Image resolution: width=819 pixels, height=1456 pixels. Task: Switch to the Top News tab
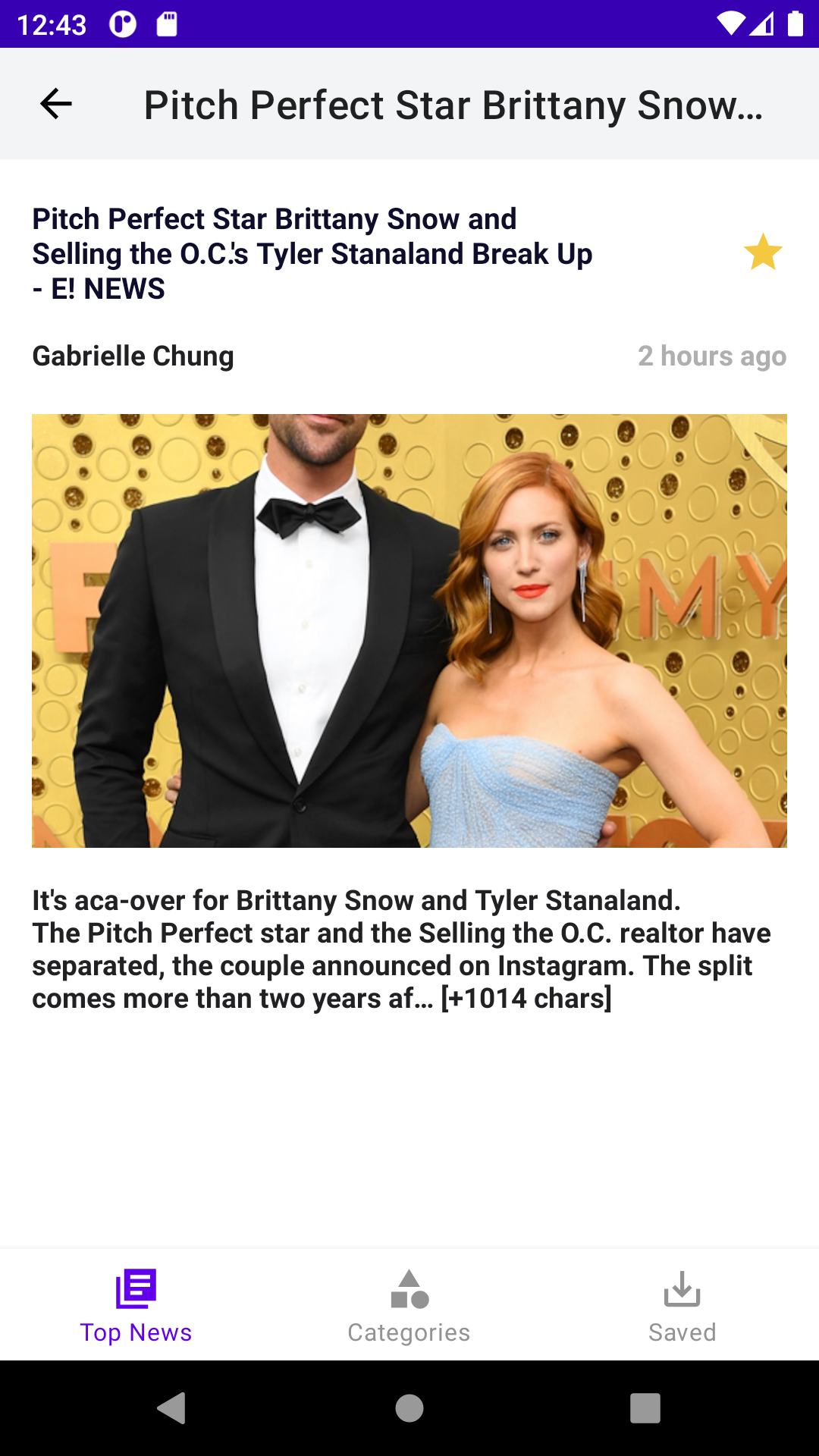(136, 1306)
